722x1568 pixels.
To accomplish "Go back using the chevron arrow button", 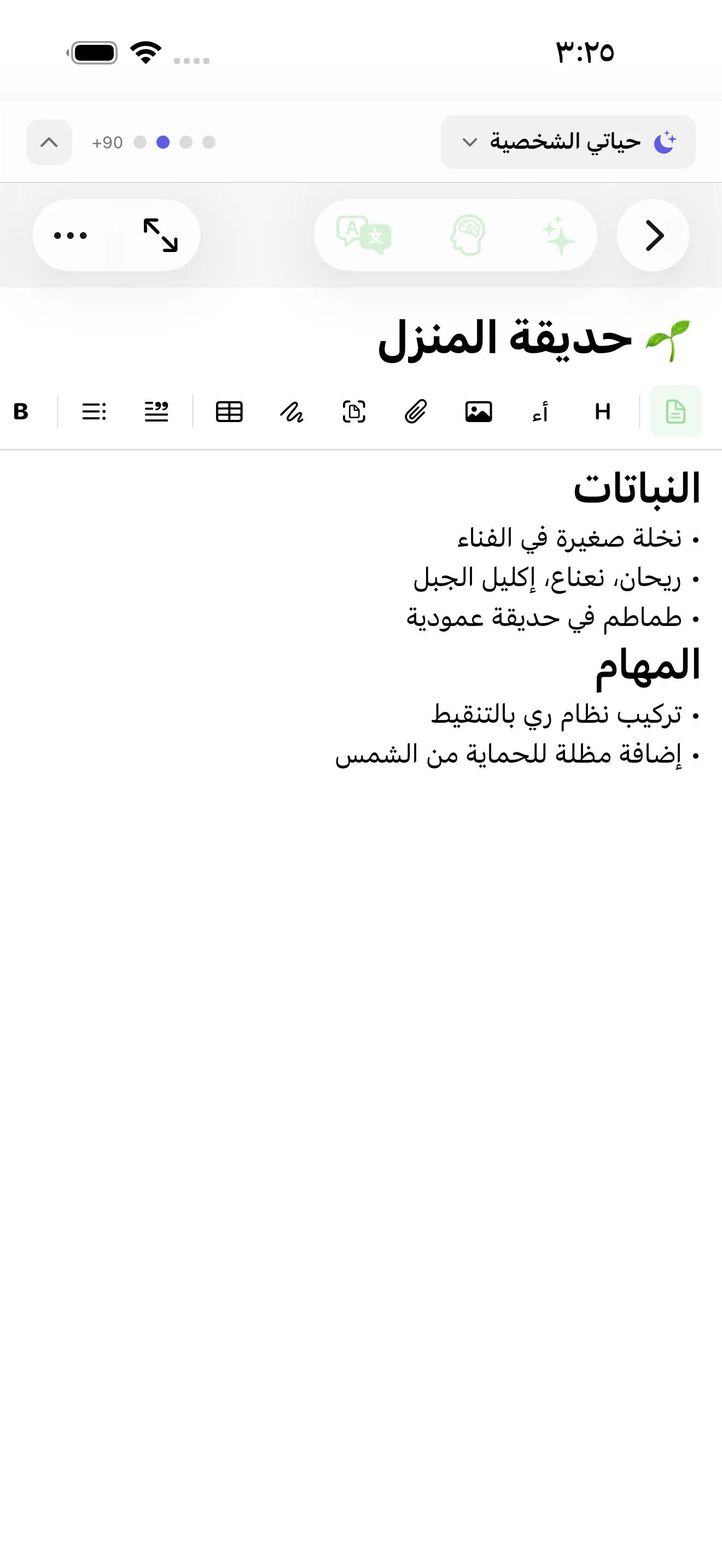I will click(x=653, y=235).
